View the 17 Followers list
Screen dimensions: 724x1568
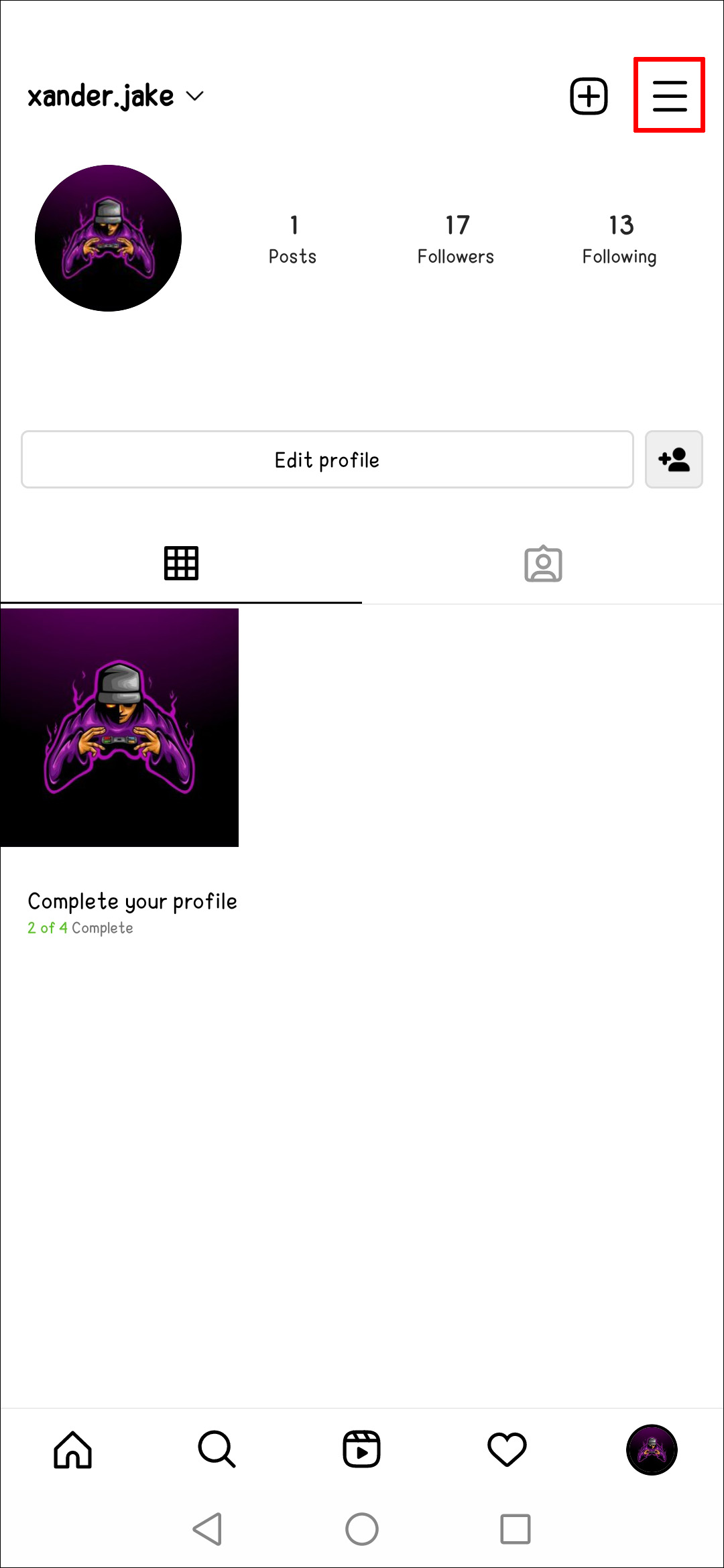coord(456,239)
